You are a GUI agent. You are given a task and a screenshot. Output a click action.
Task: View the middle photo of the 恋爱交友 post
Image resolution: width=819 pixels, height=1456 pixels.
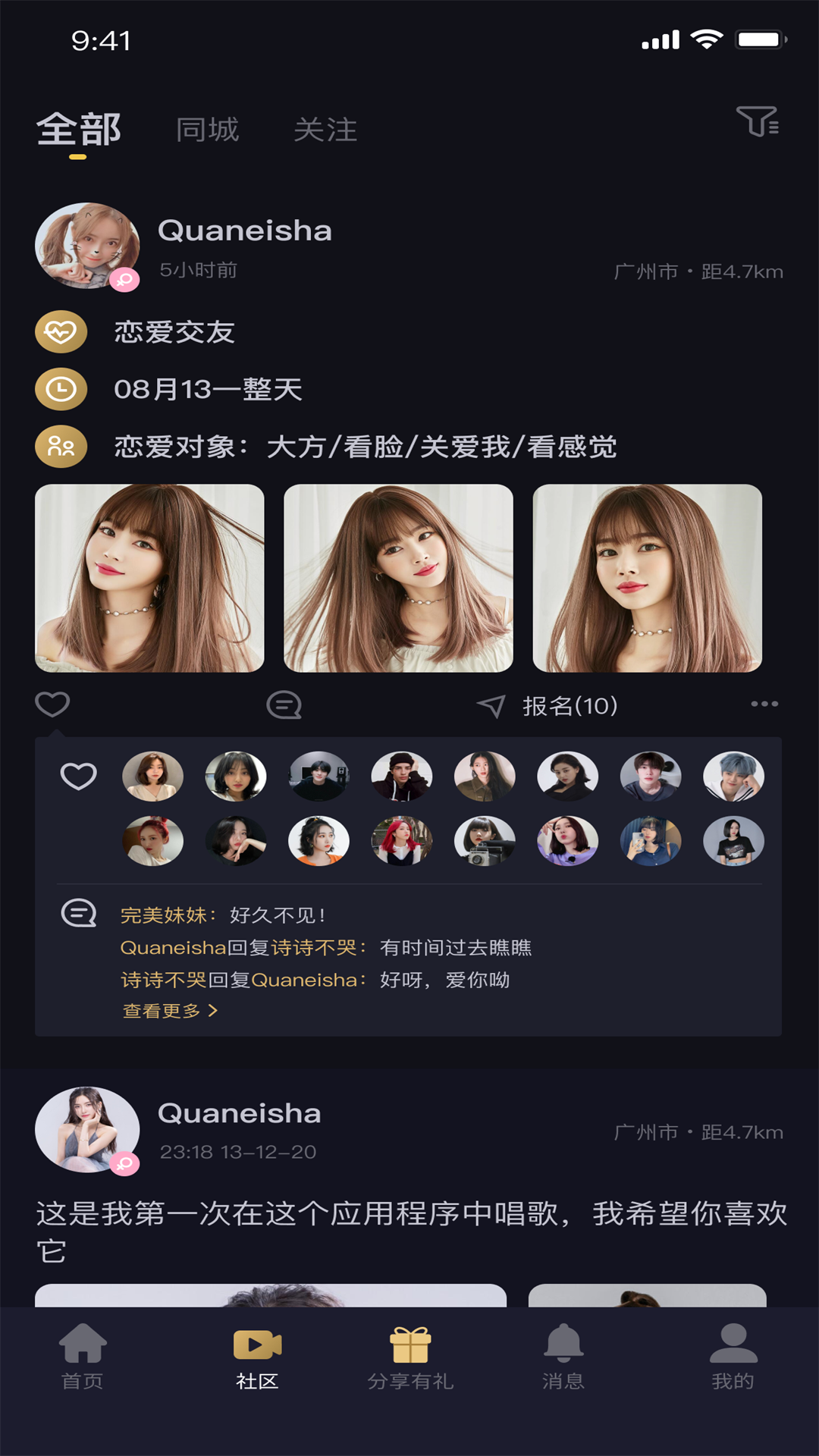pos(398,578)
